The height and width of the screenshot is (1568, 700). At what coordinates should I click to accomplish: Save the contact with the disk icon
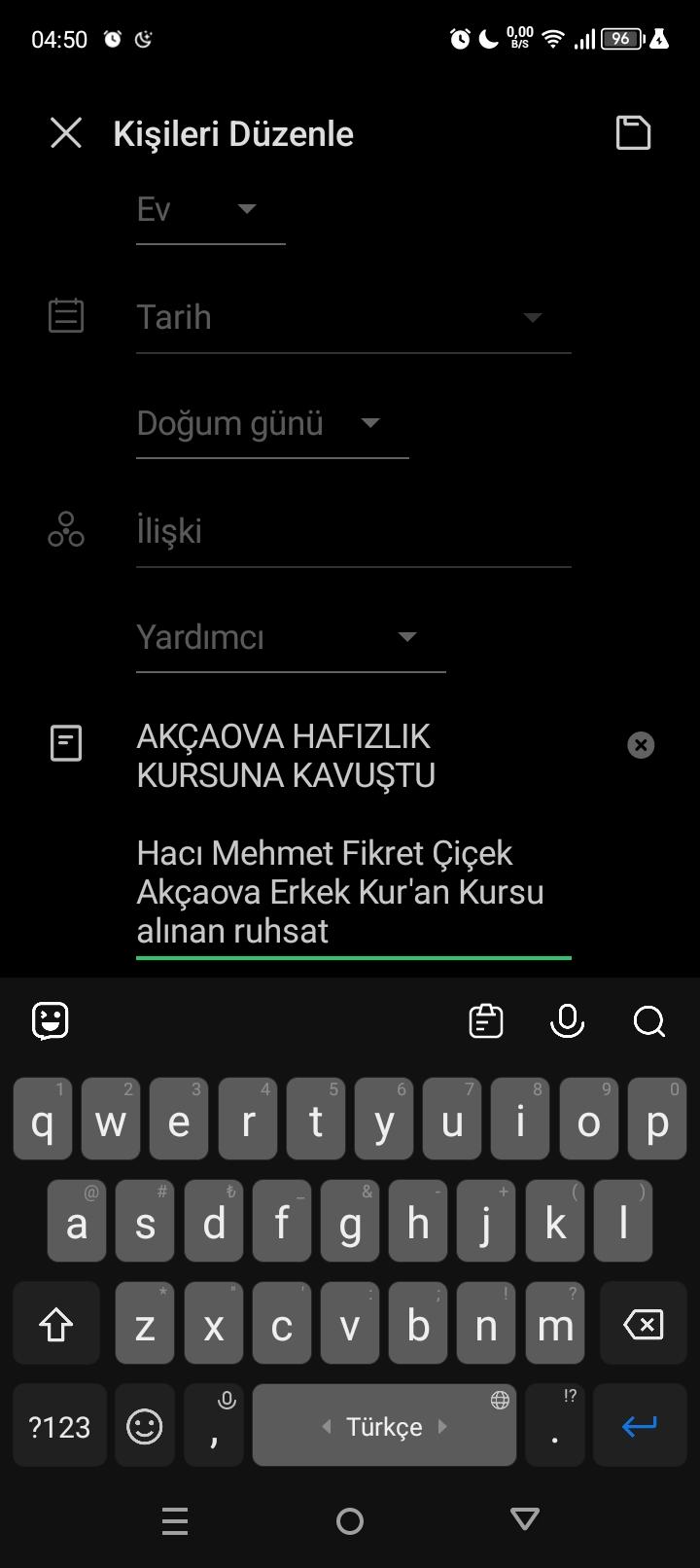(x=633, y=133)
